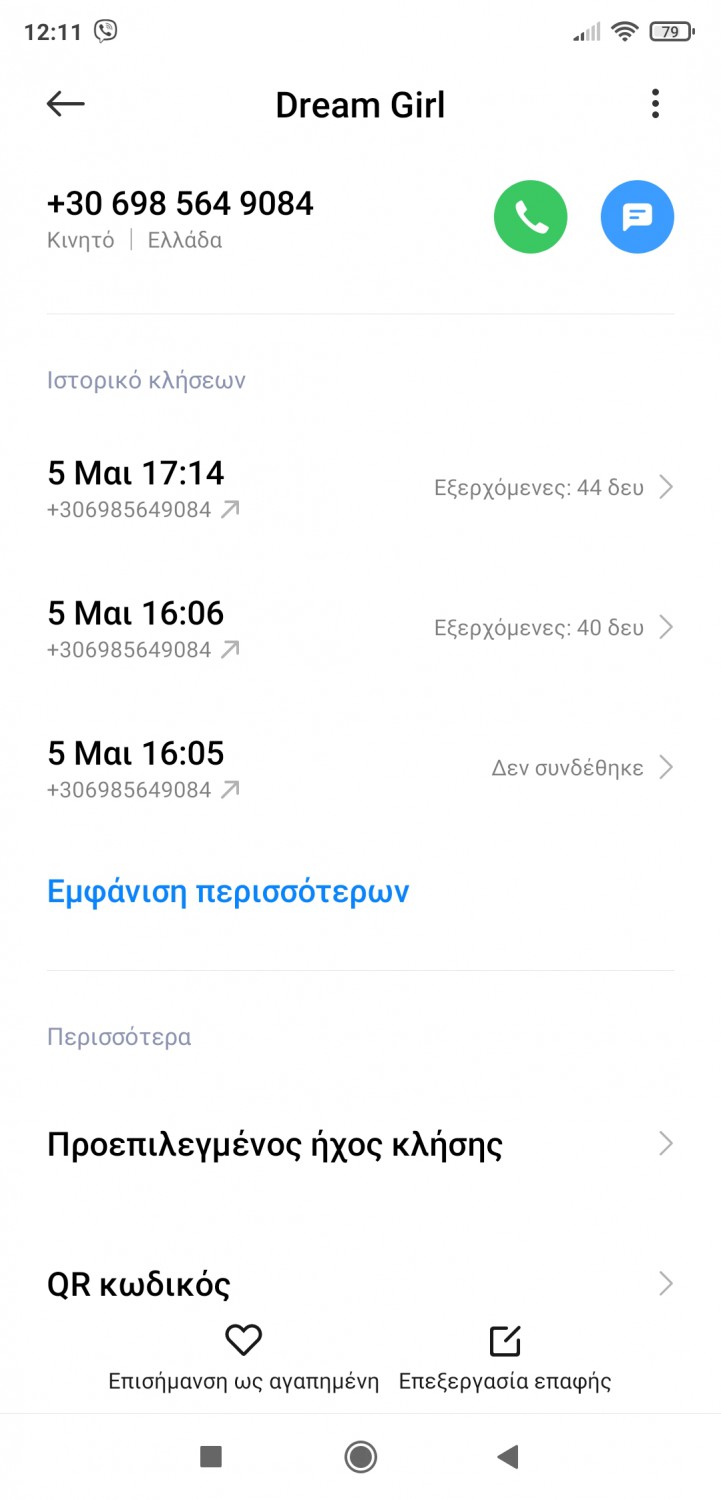
Task: Tap Εμφάνιση περισσότερων to show more calls
Action: (x=228, y=891)
